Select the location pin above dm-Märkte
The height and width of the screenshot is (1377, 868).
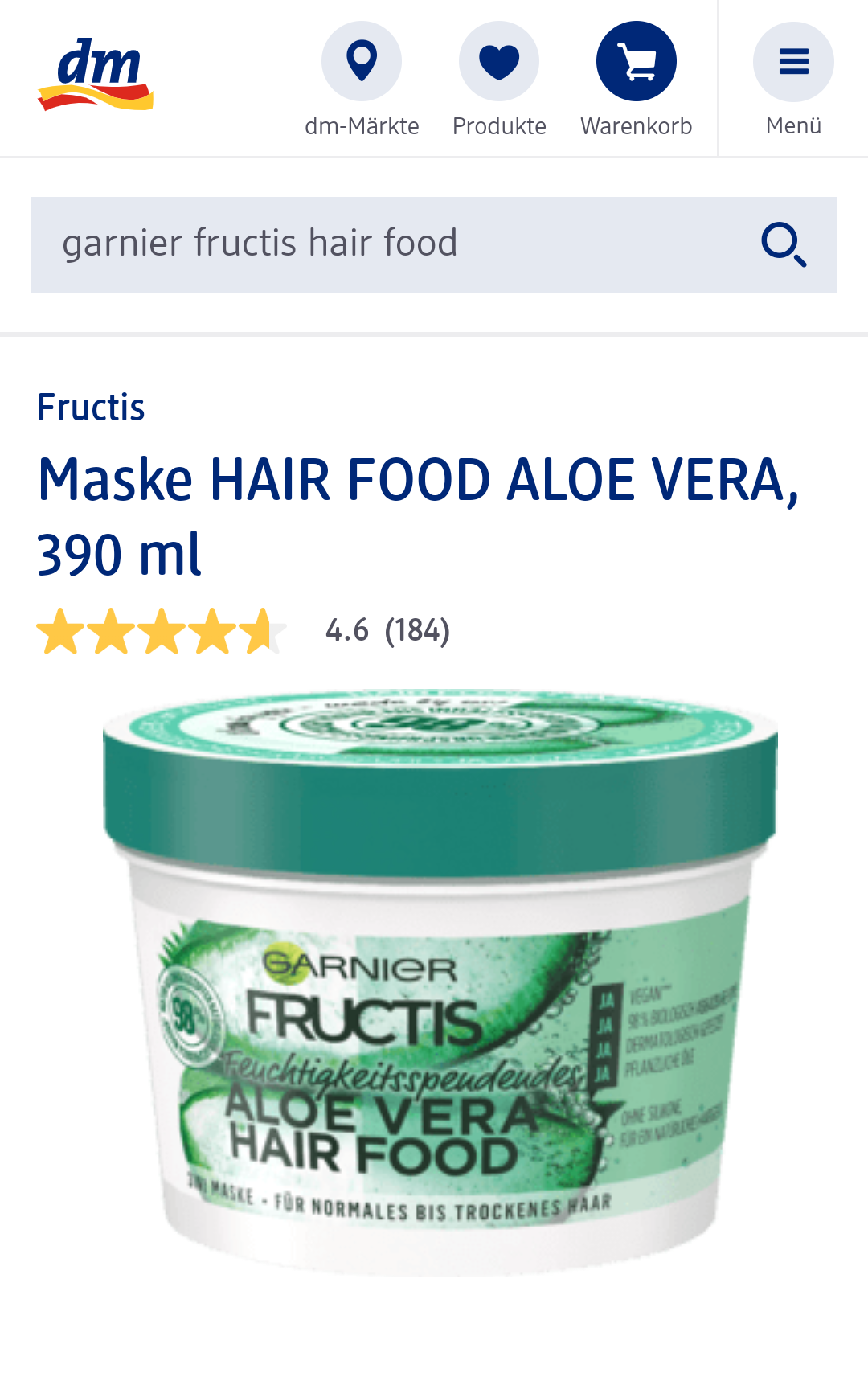pos(362,60)
